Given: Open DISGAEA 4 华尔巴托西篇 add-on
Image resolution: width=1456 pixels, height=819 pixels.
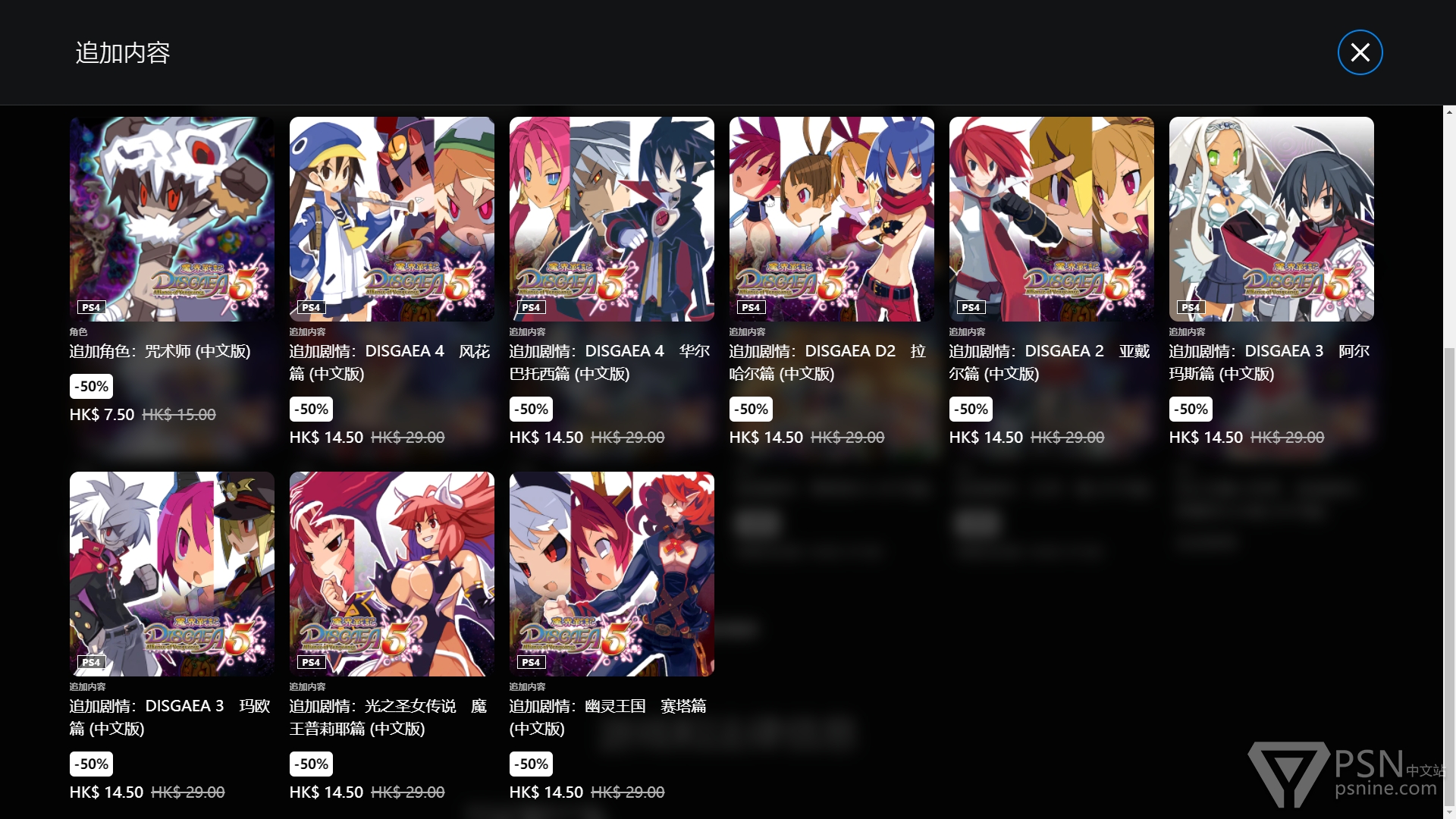Looking at the screenshot, I should 611,219.
